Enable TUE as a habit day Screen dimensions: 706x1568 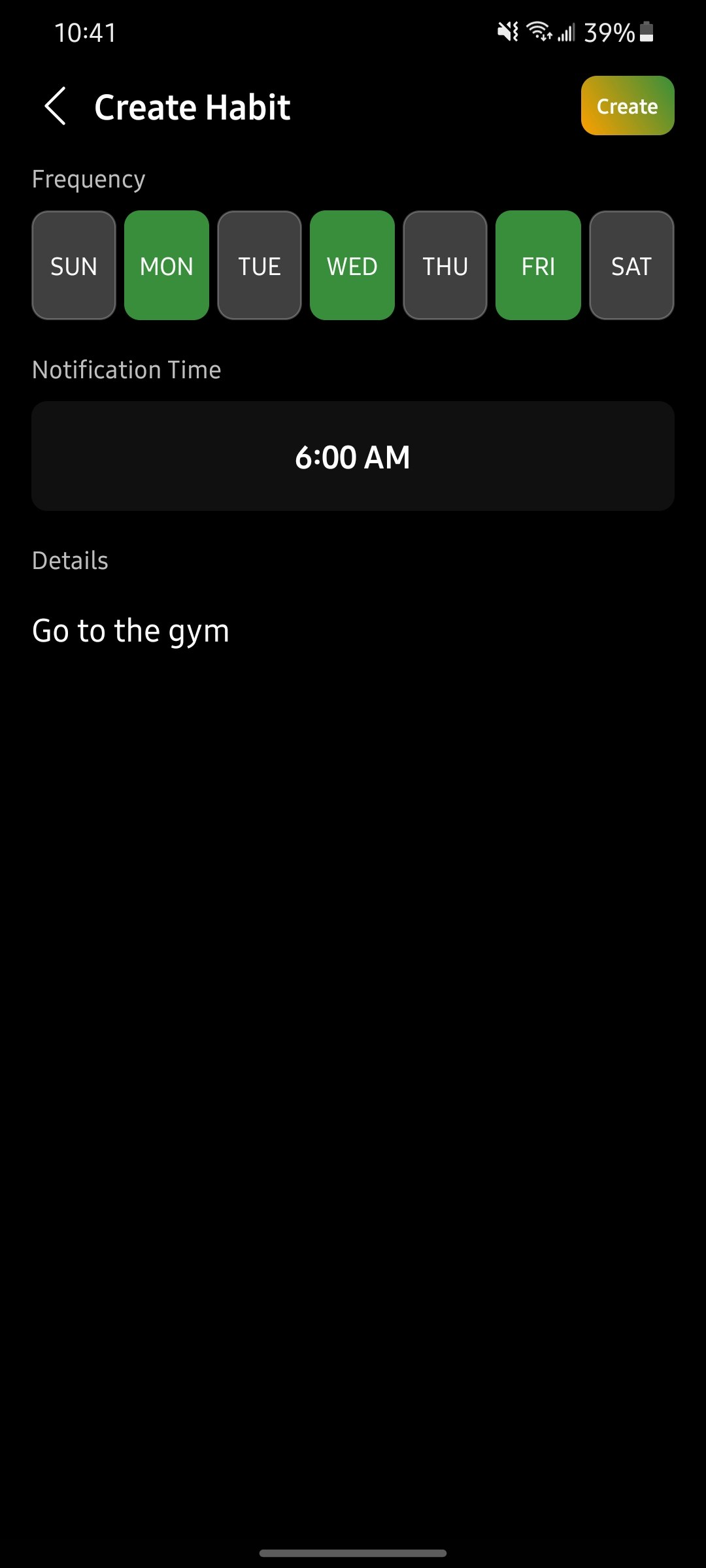(x=260, y=265)
